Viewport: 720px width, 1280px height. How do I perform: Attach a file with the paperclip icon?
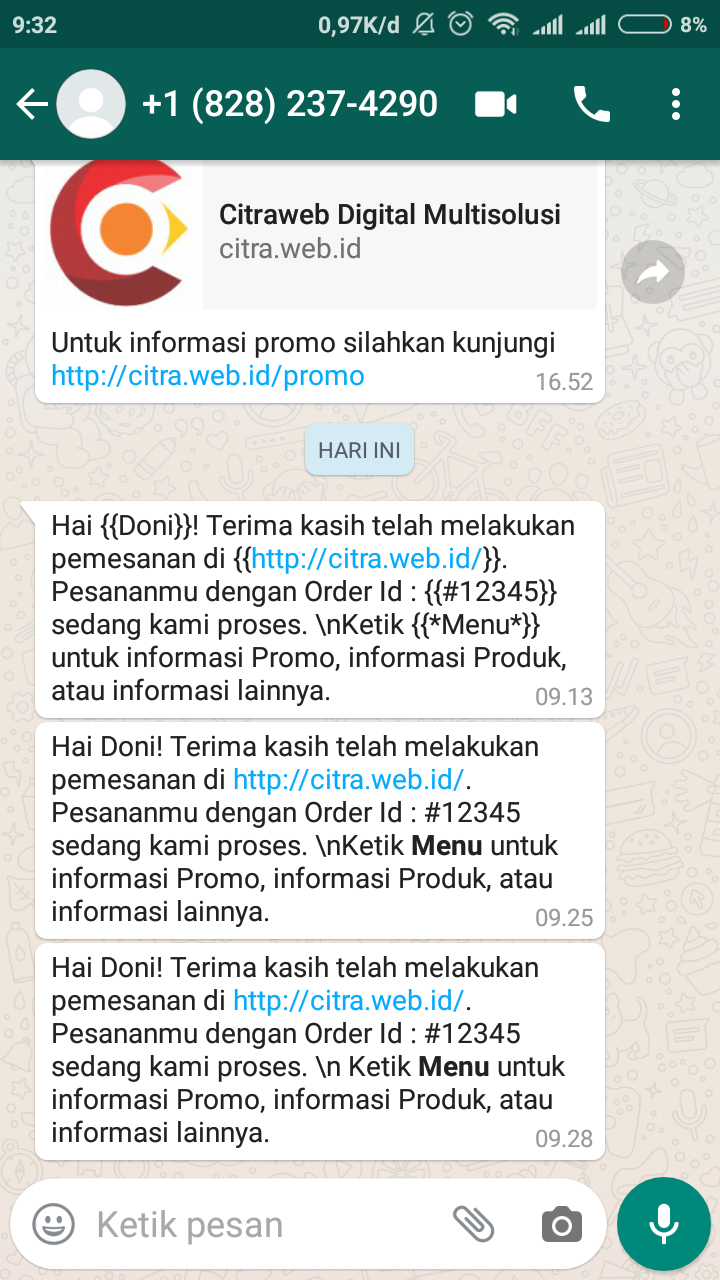coord(474,1224)
